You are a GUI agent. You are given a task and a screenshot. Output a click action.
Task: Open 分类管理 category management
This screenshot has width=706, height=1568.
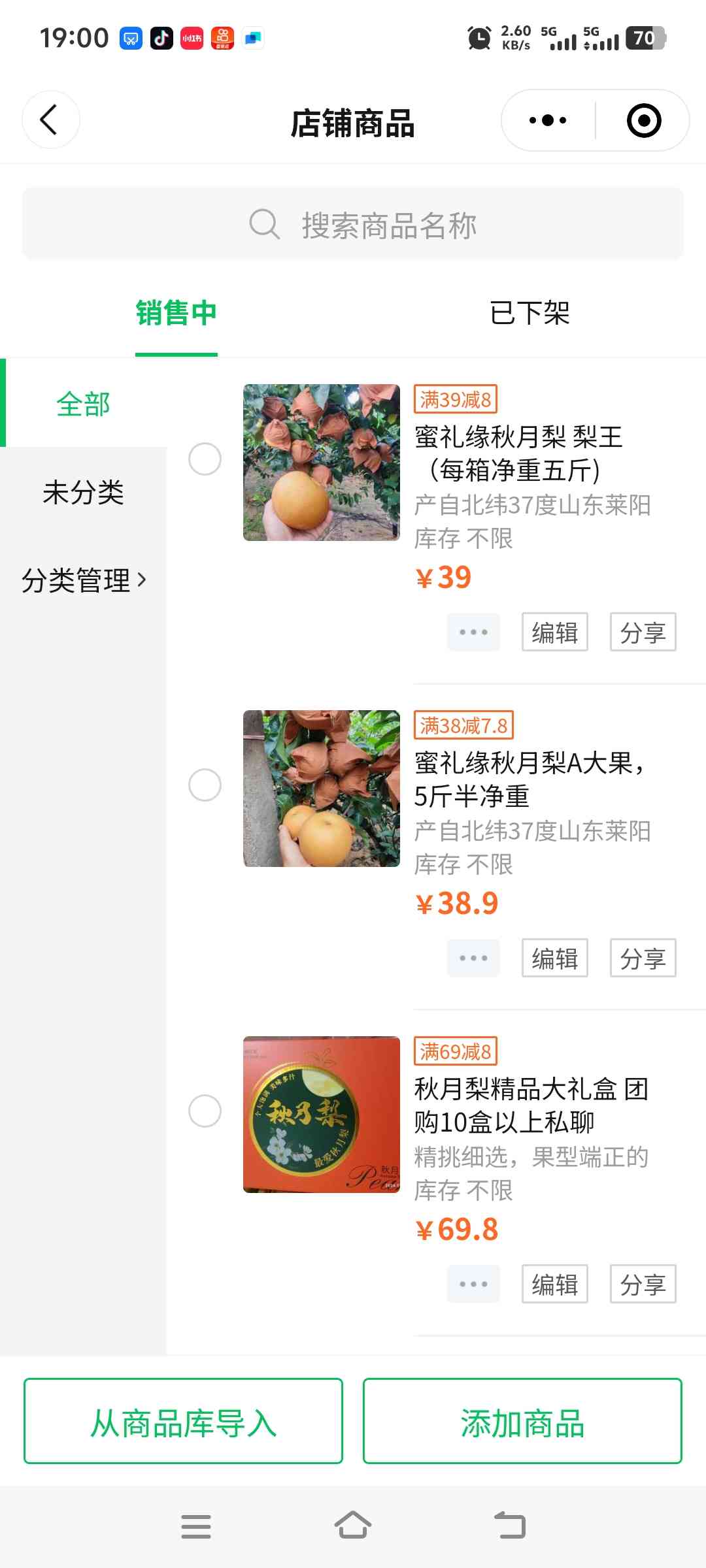click(83, 580)
